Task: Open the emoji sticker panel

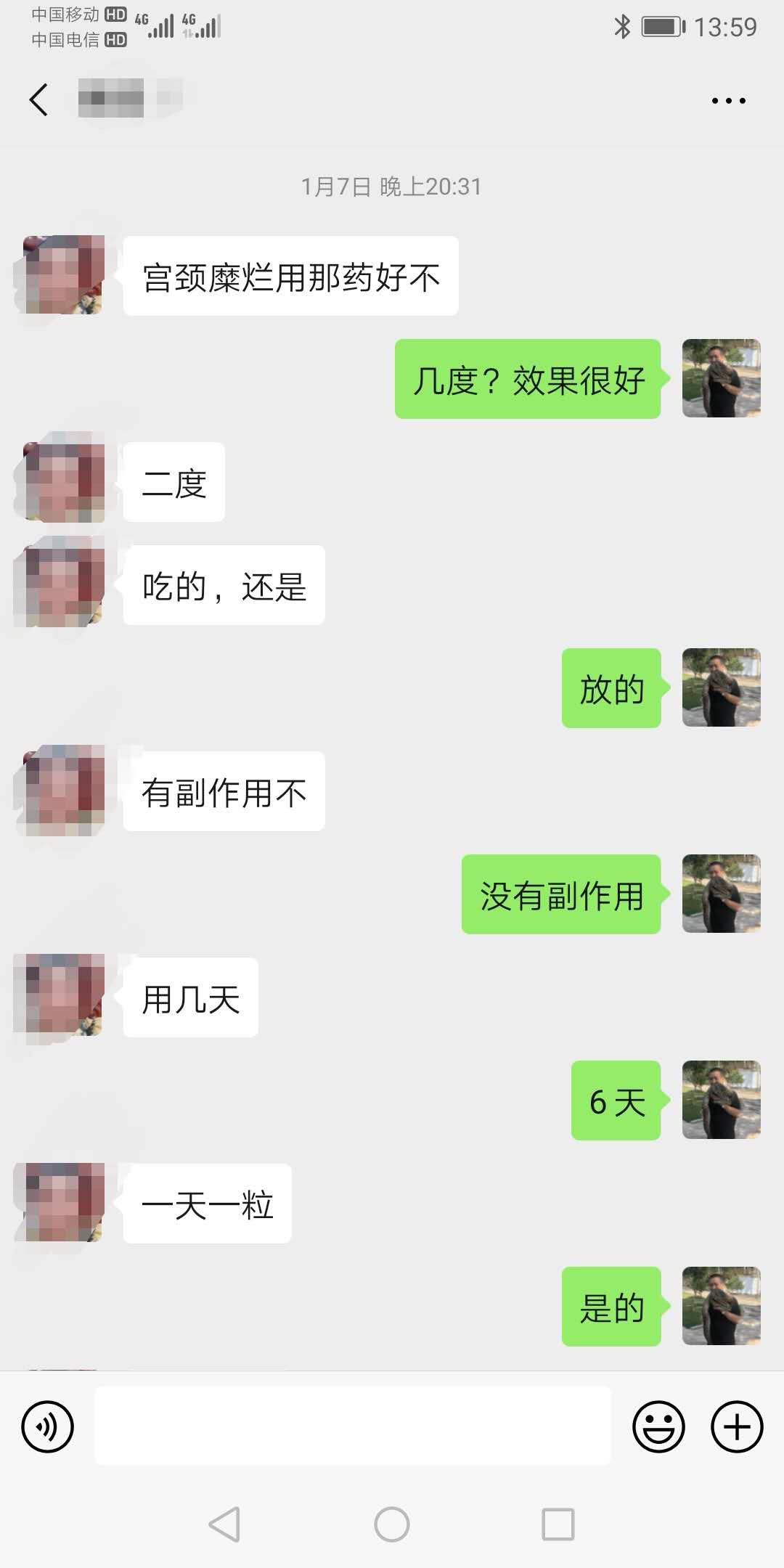Action: [658, 1426]
